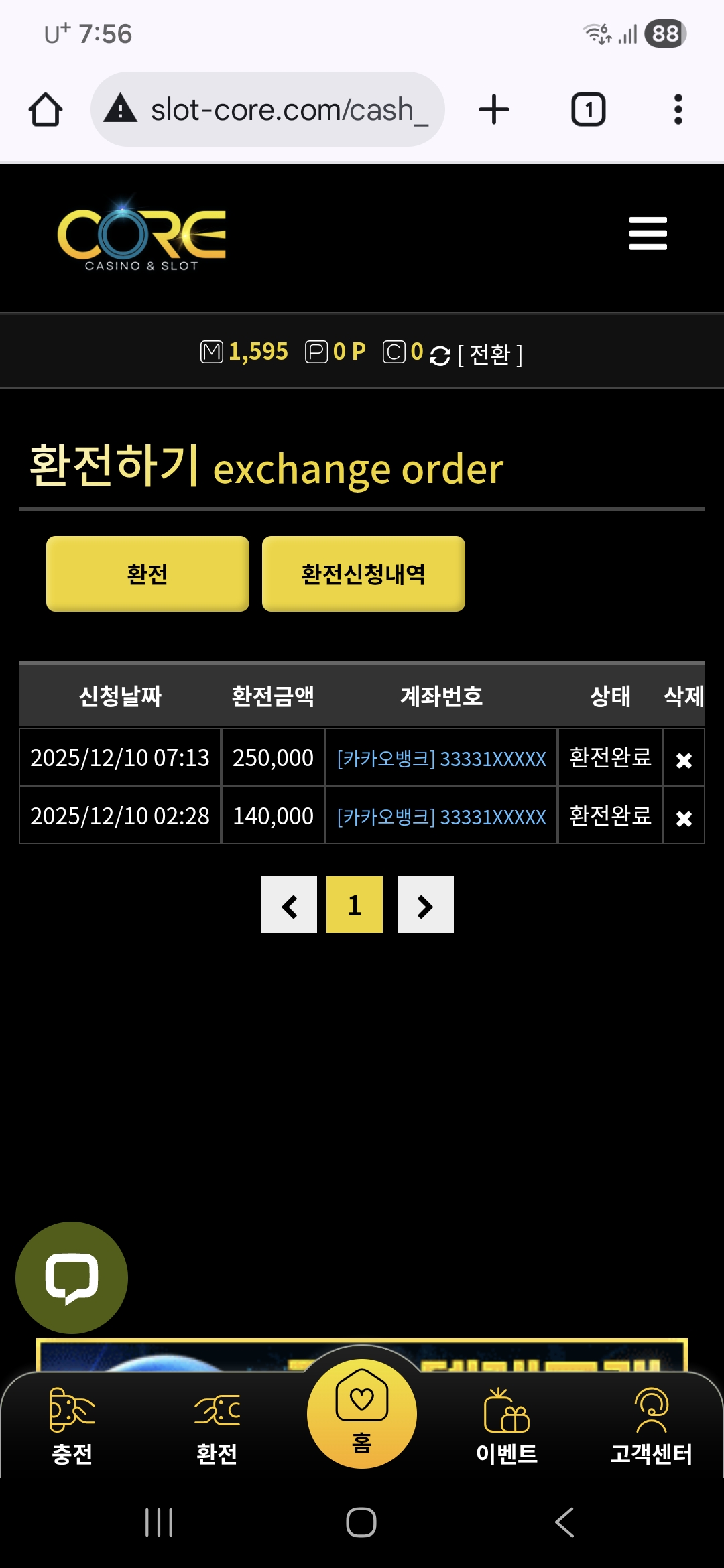Open the browser overflow menu
The width and height of the screenshot is (724, 1568).
[x=678, y=109]
